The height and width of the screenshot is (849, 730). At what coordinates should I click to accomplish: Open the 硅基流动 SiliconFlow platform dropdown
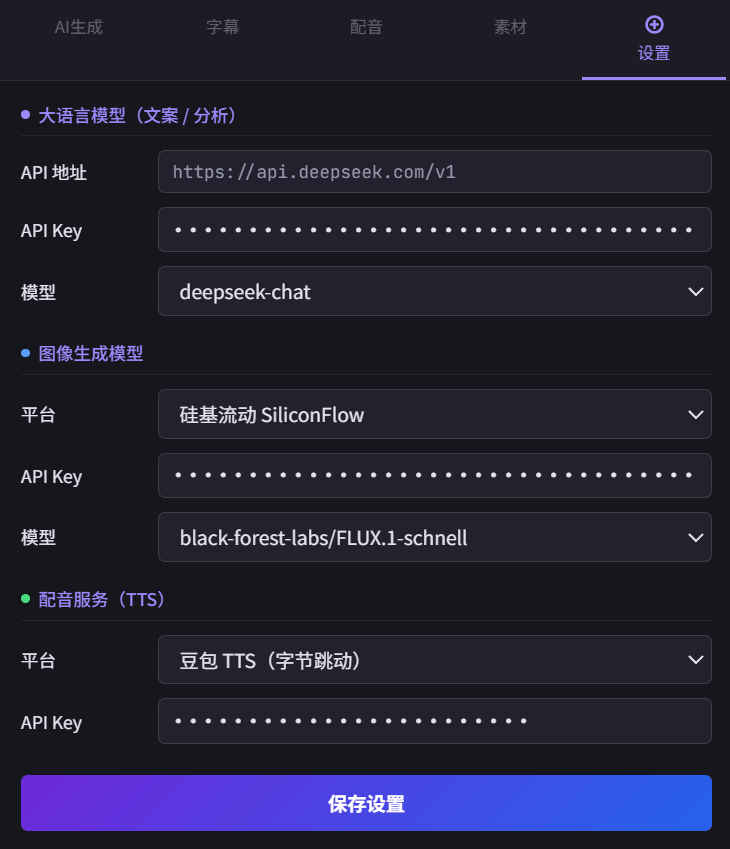(x=434, y=414)
